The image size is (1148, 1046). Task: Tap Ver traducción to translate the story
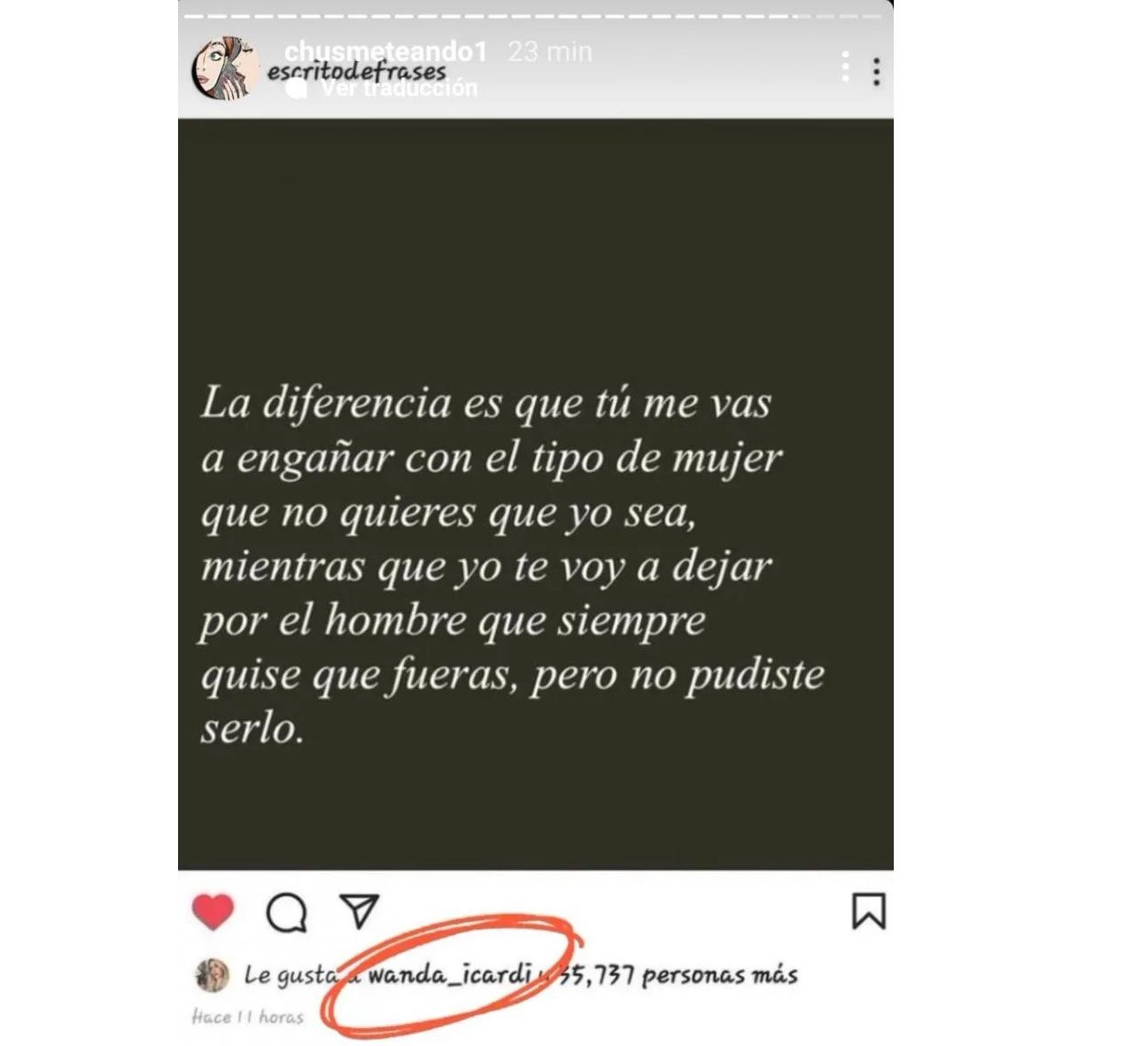point(399,89)
